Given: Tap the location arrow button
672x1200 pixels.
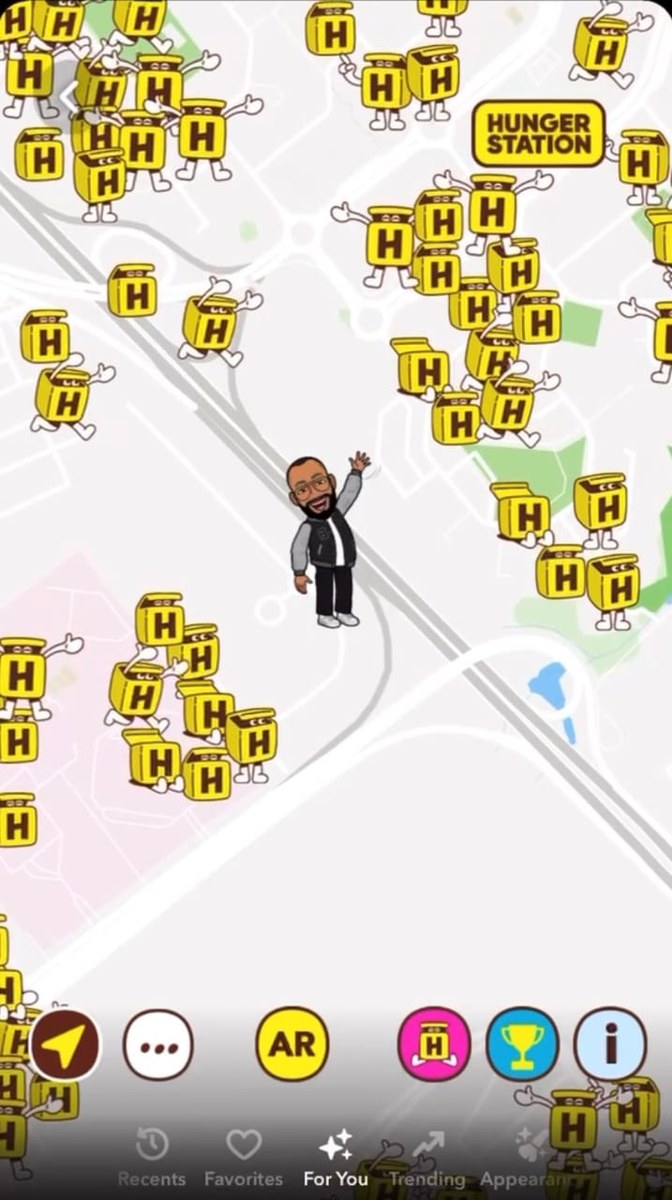Looking at the screenshot, I should pyautogui.click(x=65, y=1045).
